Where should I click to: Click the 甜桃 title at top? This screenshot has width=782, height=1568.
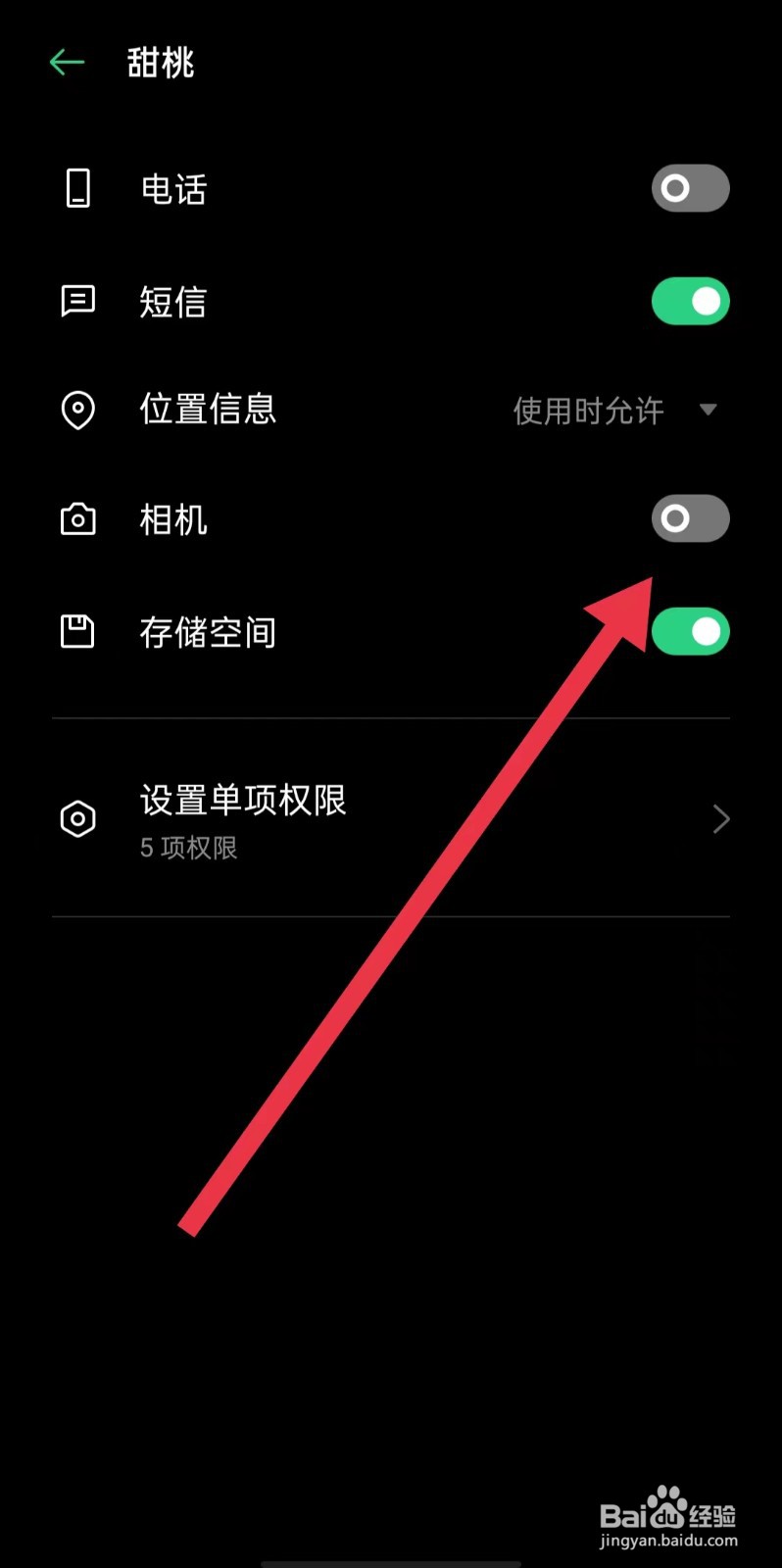pyautogui.click(x=161, y=62)
